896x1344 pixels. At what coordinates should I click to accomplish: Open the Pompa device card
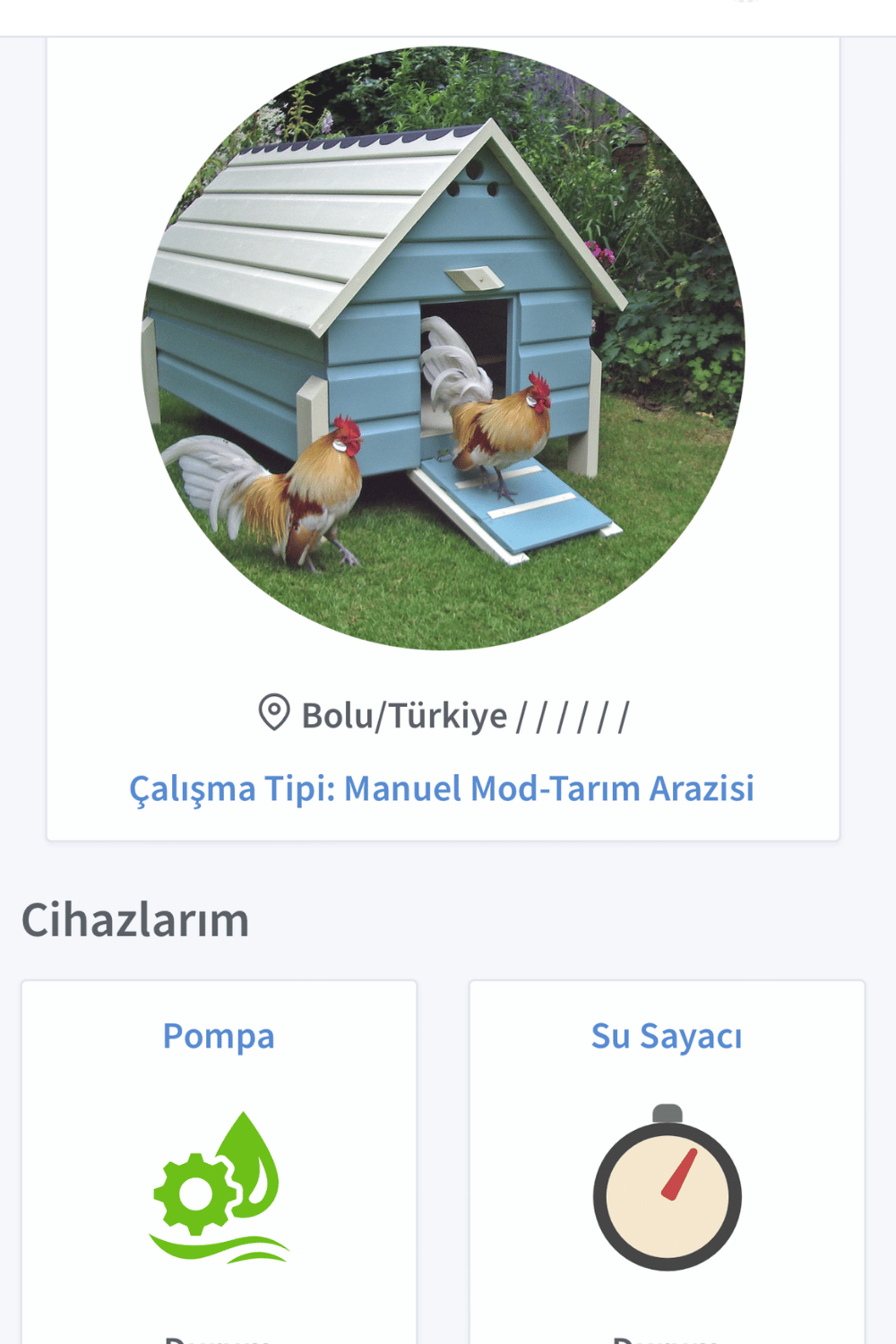218,1156
